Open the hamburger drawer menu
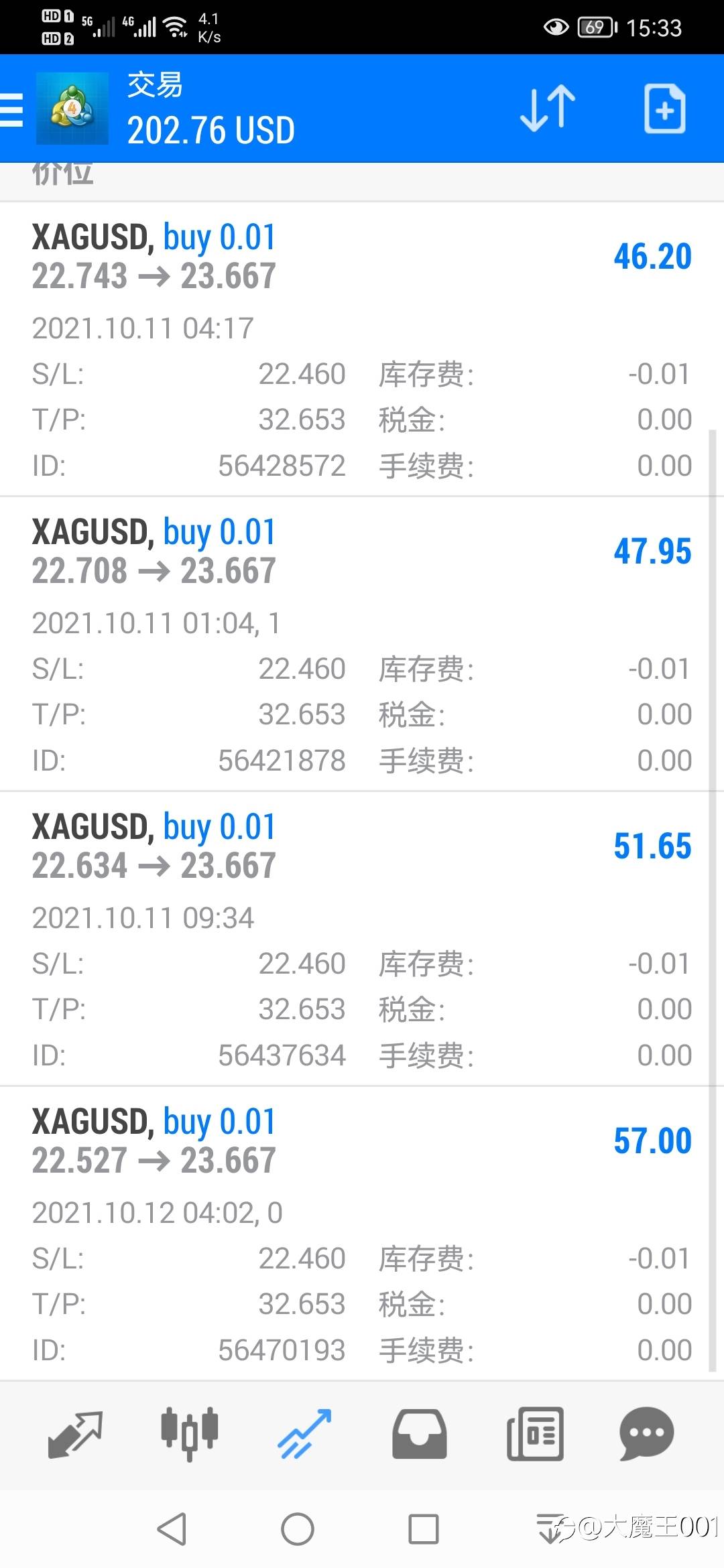The width and height of the screenshot is (724, 1568). point(11,109)
